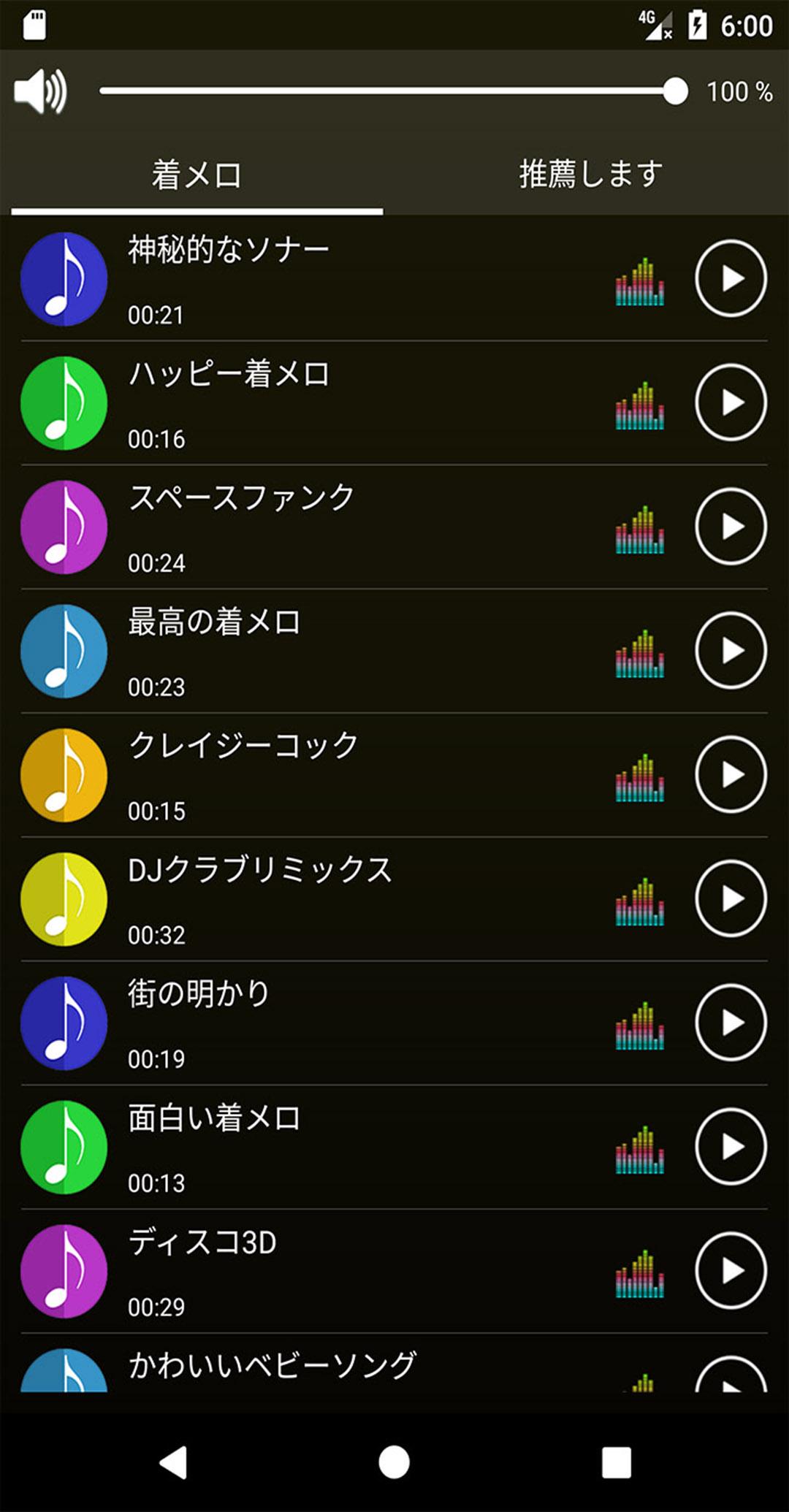Play ハッピー着メロ
Viewport: 789px width, 1512px height.
coord(731,402)
